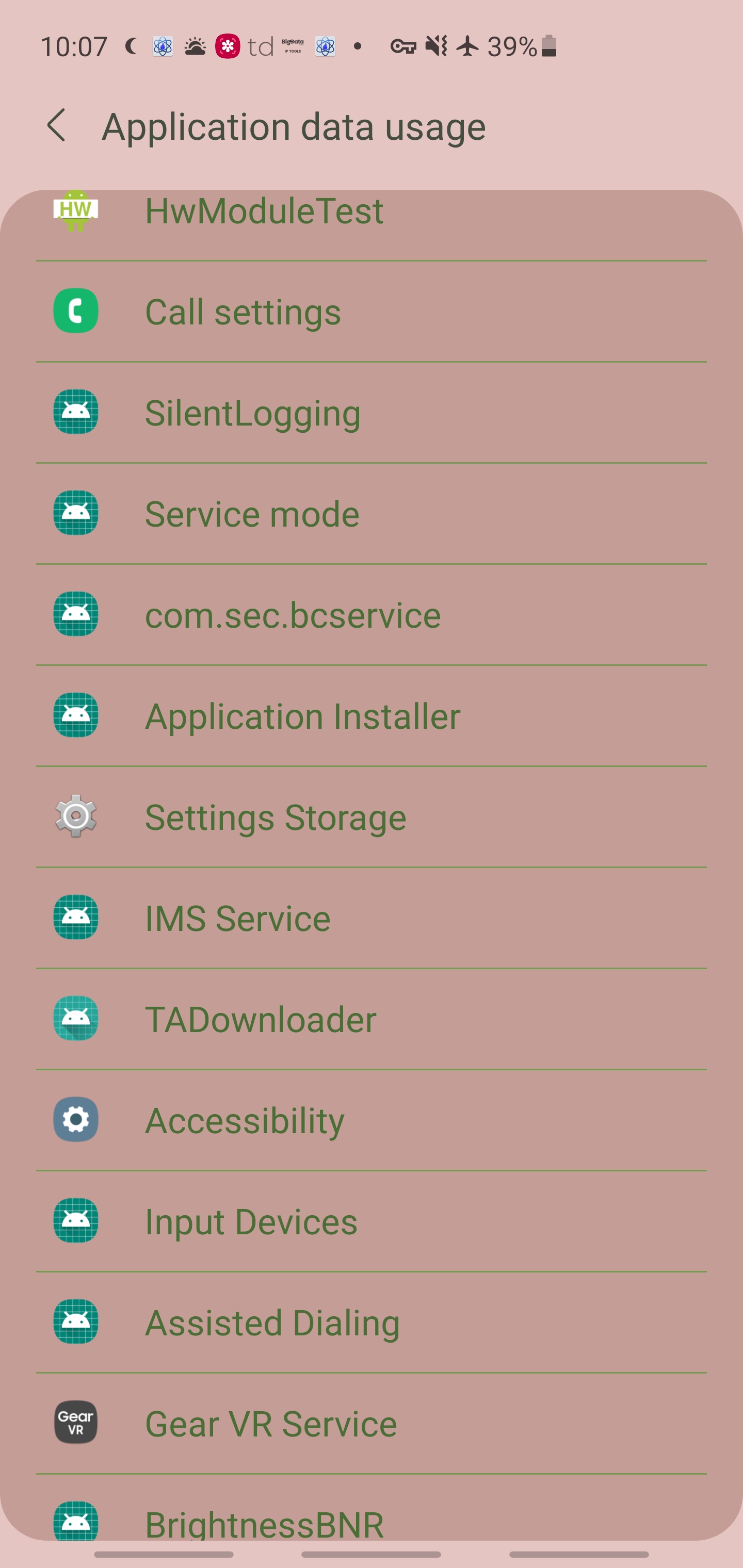Open Service mode data usage
The width and height of the screenshot is (743, 1568).
(370, 514)
